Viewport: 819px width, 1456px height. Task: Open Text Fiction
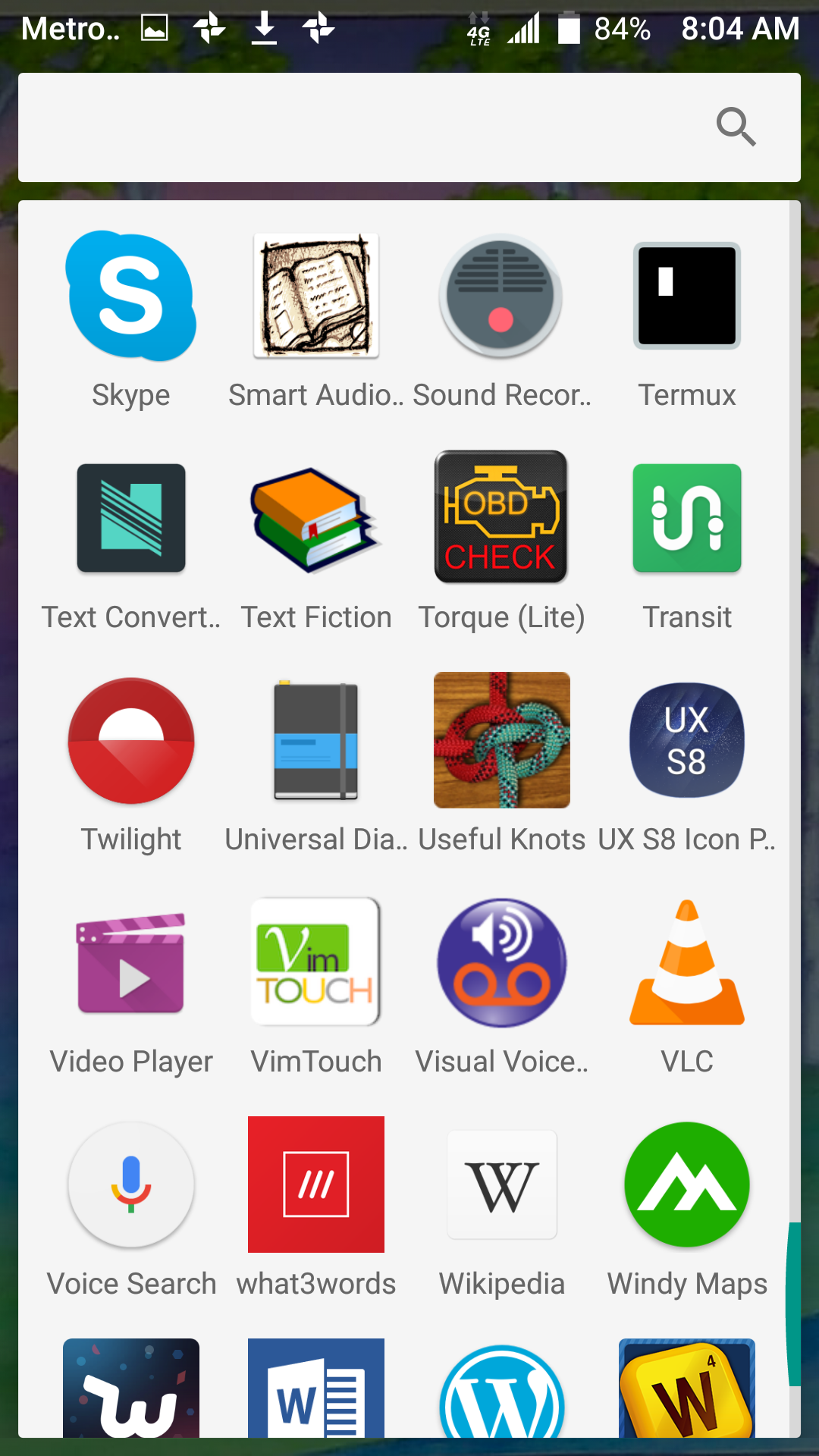316,518
